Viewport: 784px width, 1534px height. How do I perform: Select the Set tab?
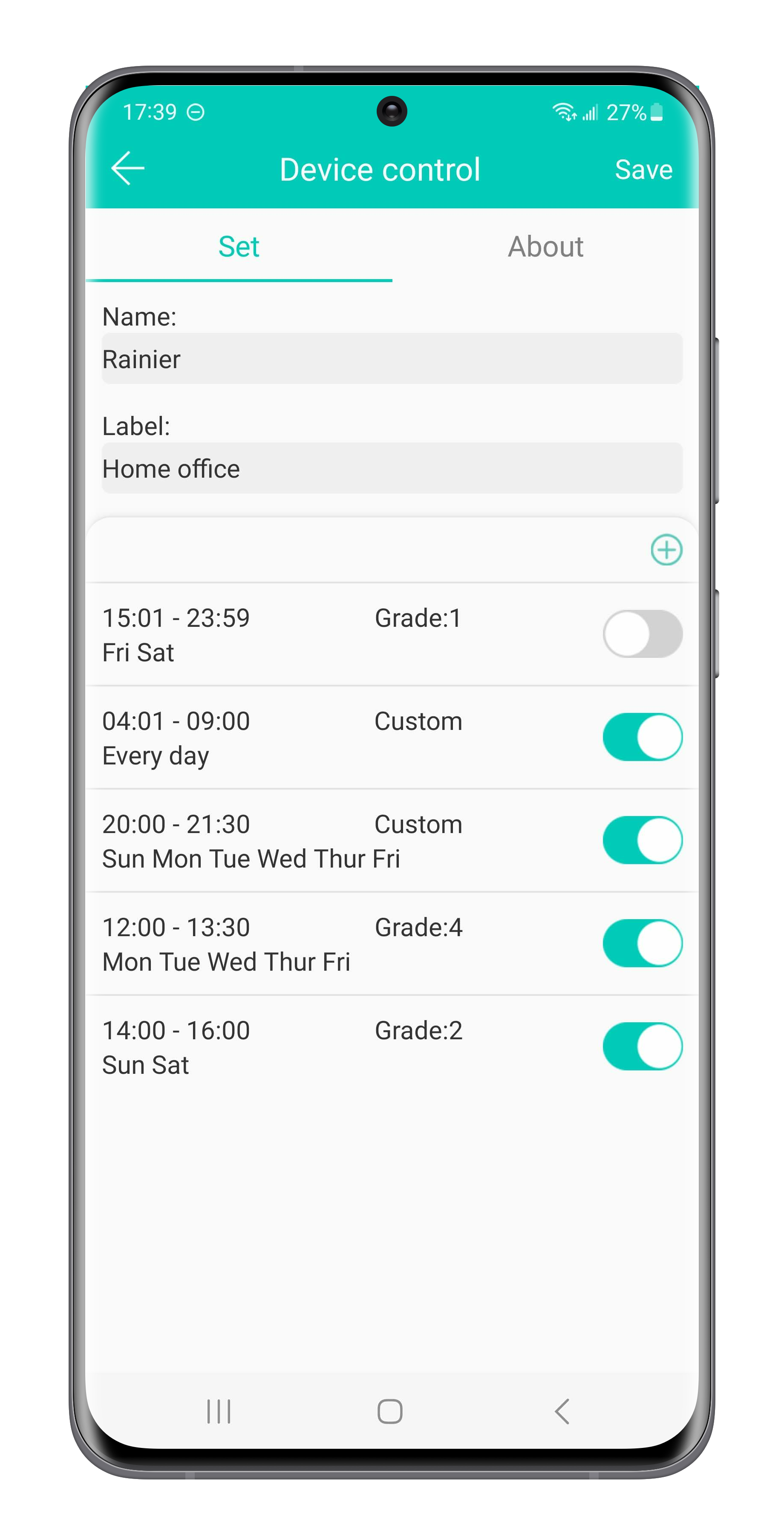click(239, 247)
